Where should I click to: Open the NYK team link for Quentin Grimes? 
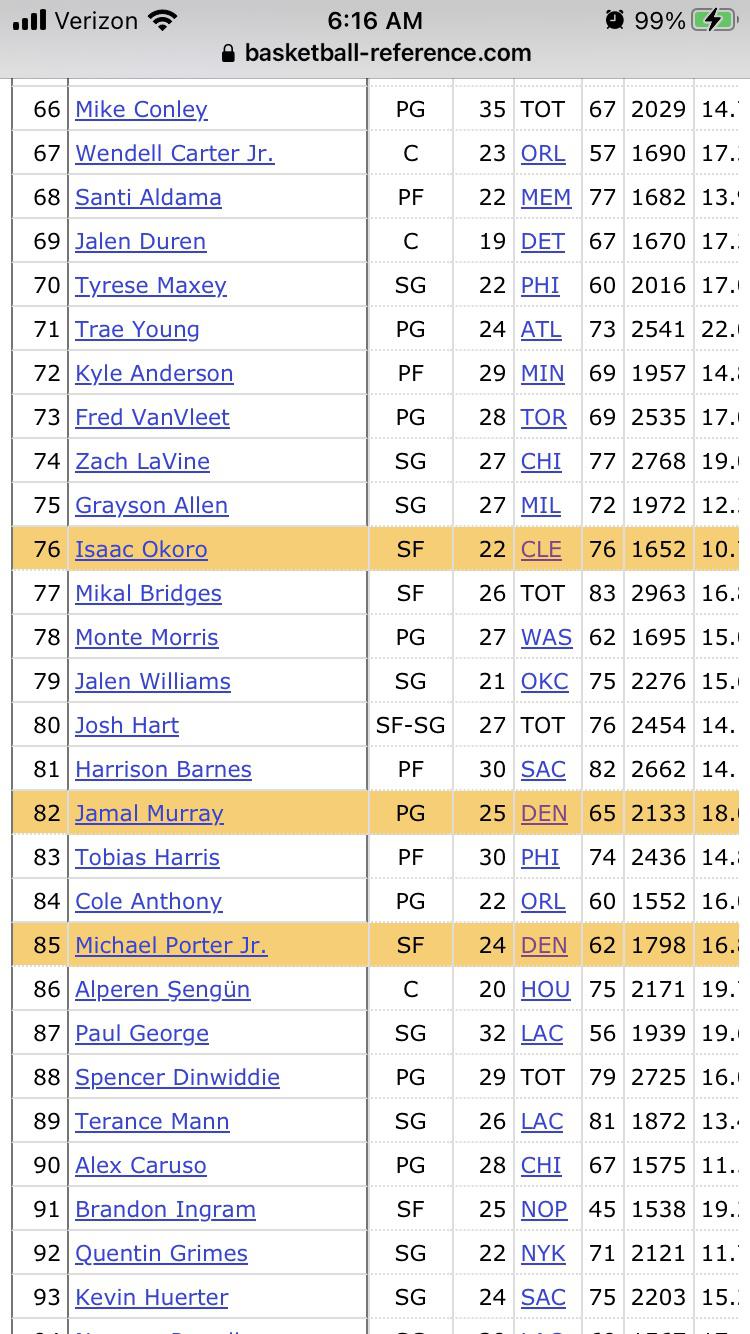pyautogui.click(x=542, y=1253)
